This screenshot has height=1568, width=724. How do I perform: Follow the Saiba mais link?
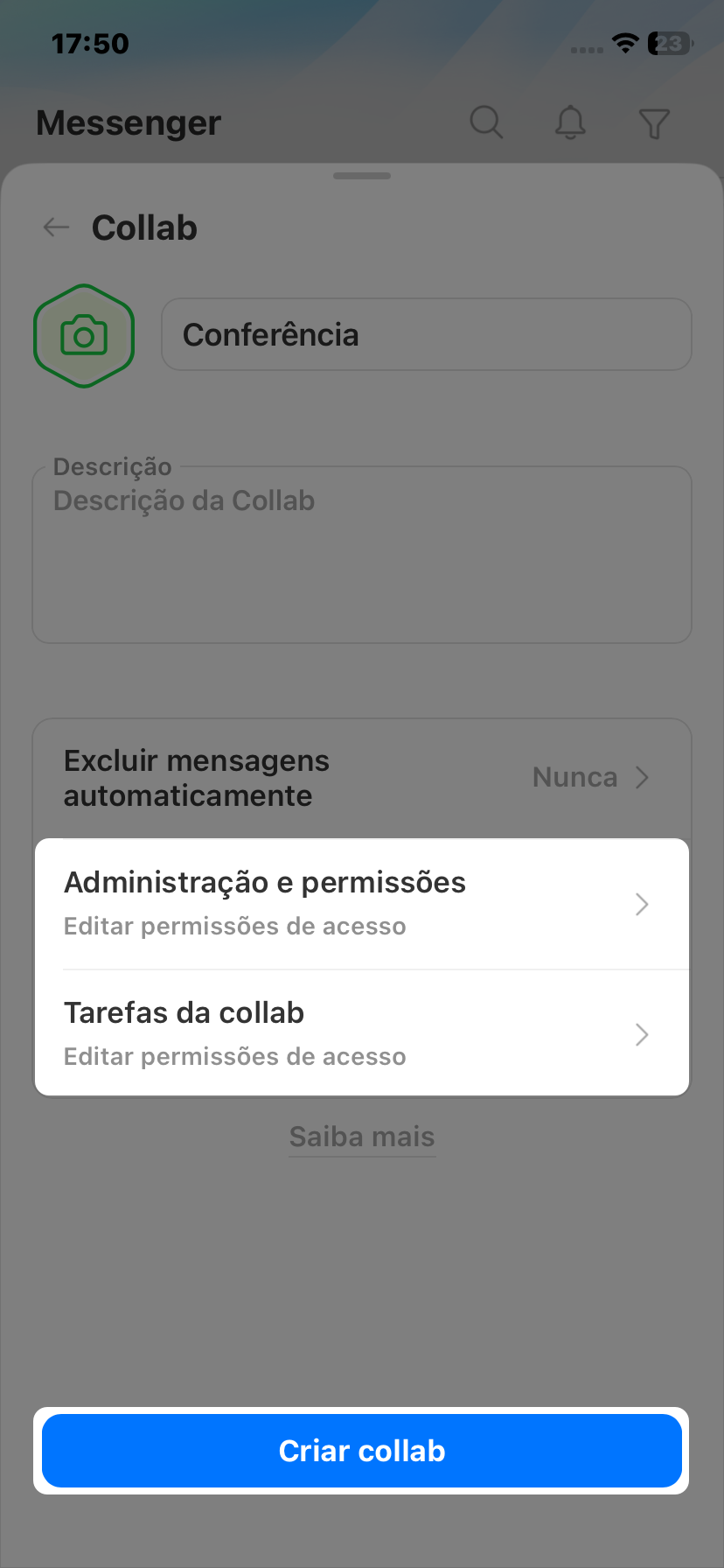(x=362, y=1137)
